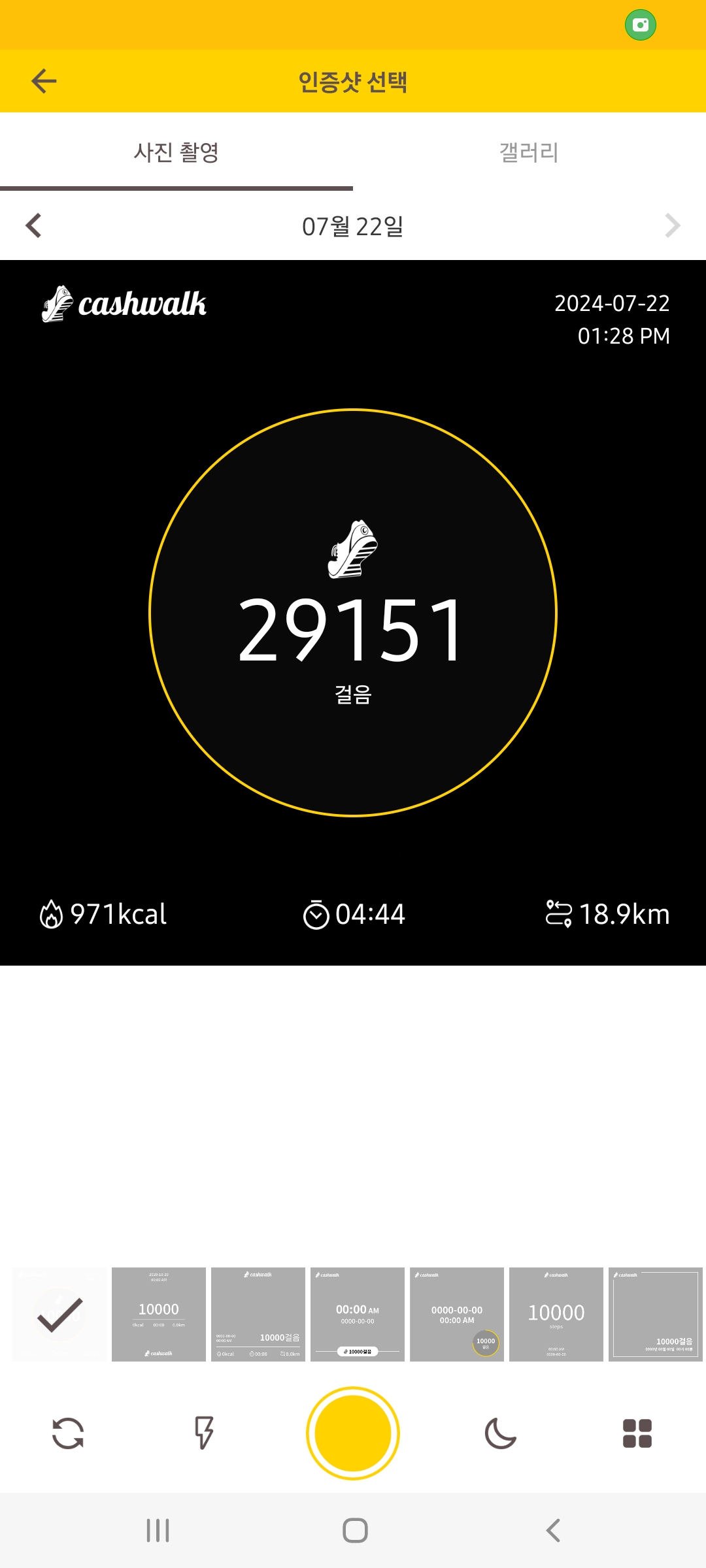This screenshot has width=706, height=1568.
Task: Enable night mode with the moon icon
Action: click(501, 1433)
